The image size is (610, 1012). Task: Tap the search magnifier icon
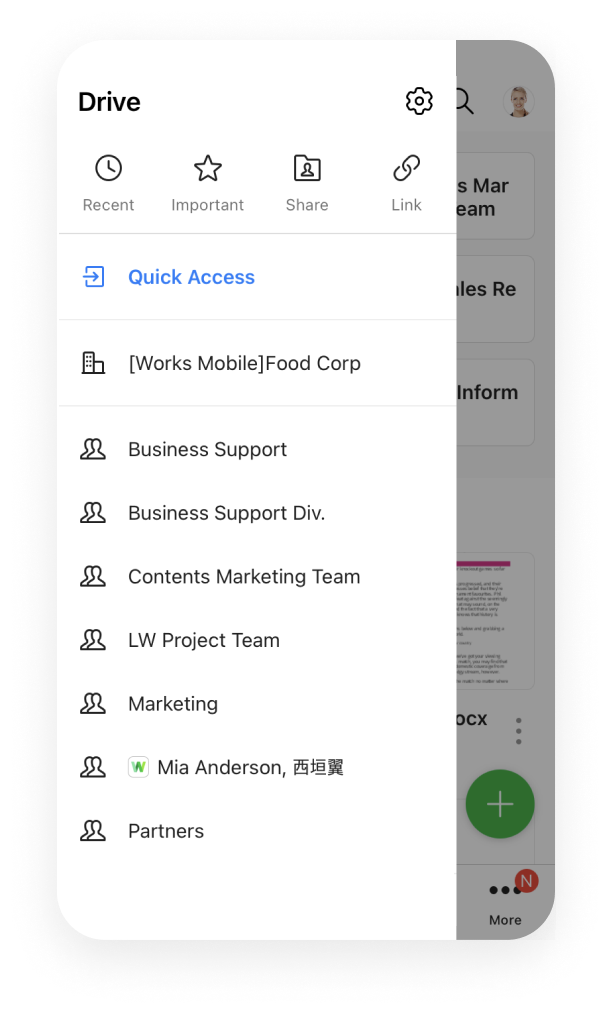(x=464, y=101)
